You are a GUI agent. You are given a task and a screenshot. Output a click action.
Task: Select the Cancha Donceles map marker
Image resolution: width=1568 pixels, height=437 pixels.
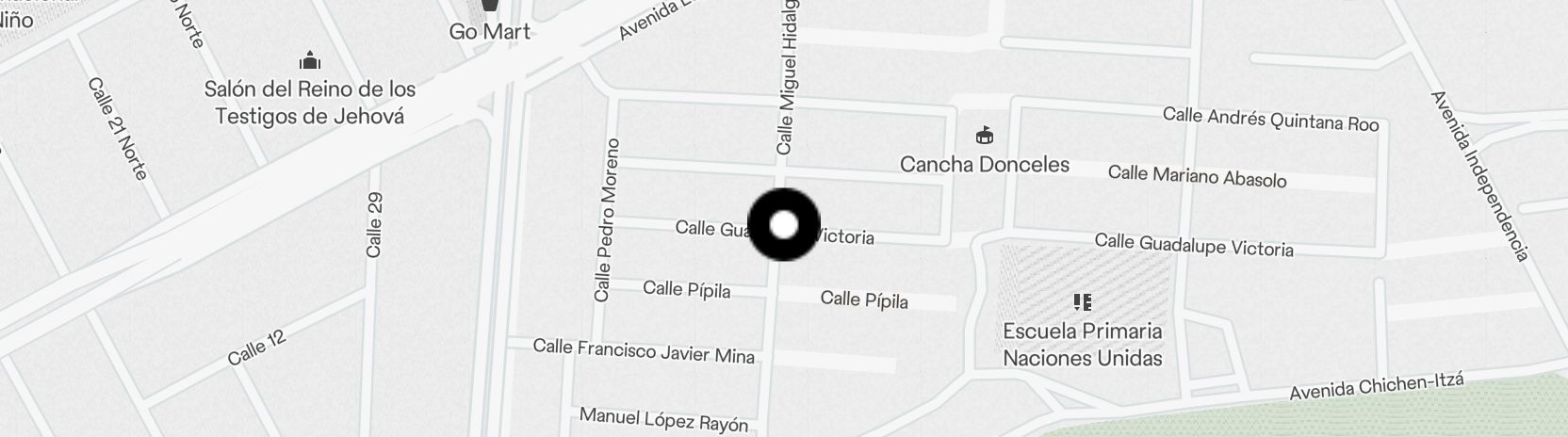pyautogui.click(x=984, y=136)
